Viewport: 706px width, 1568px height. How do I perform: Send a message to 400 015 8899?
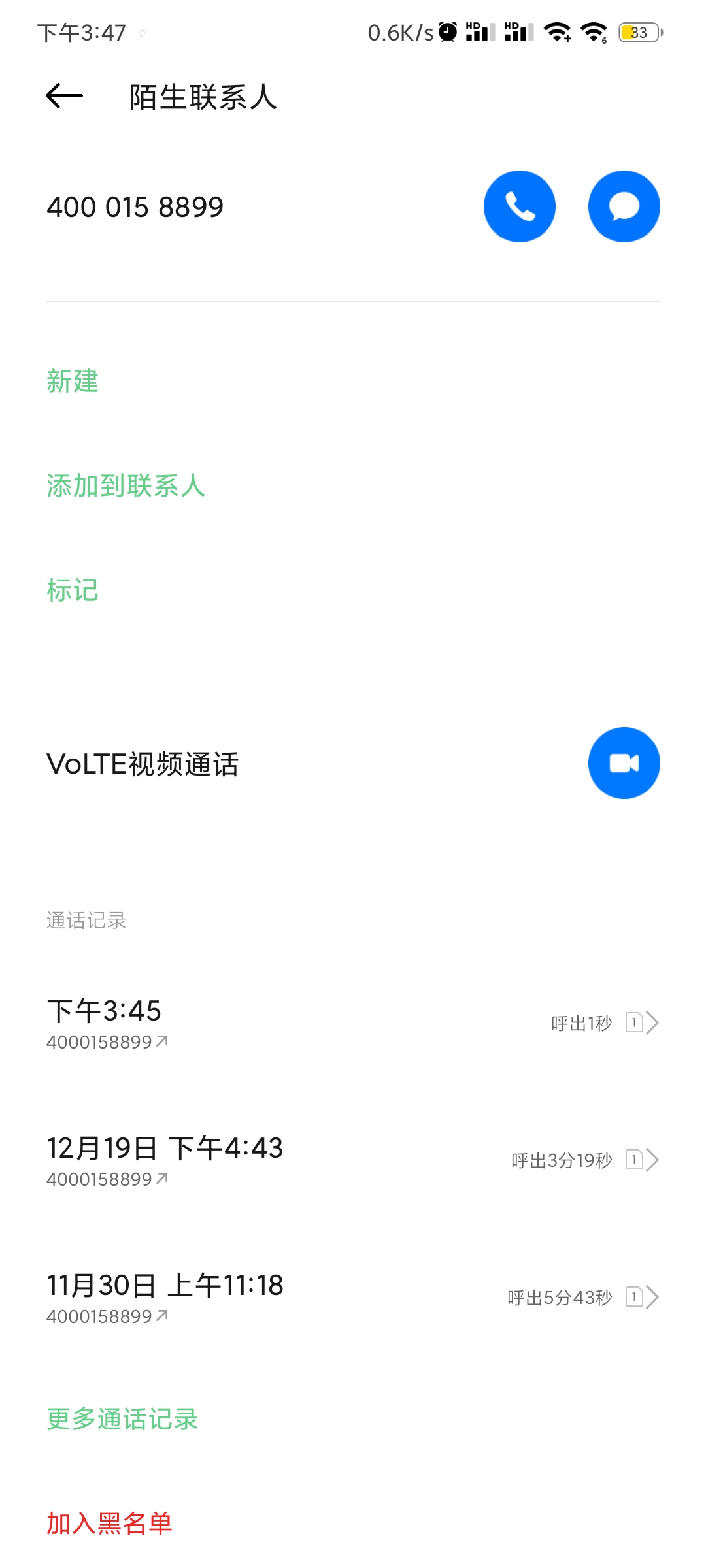pos(624,206)
